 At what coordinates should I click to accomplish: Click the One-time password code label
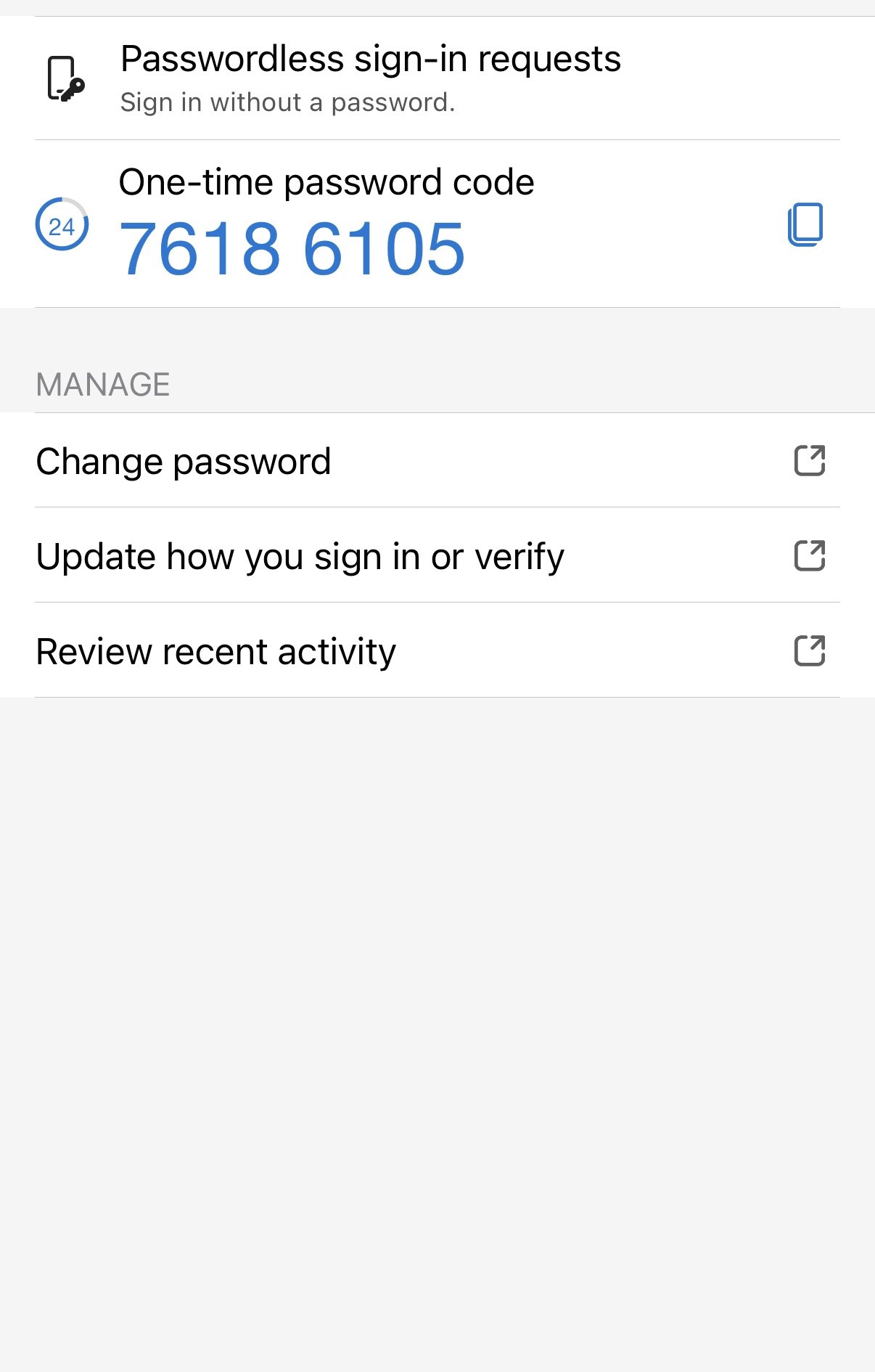coord(326,182)
